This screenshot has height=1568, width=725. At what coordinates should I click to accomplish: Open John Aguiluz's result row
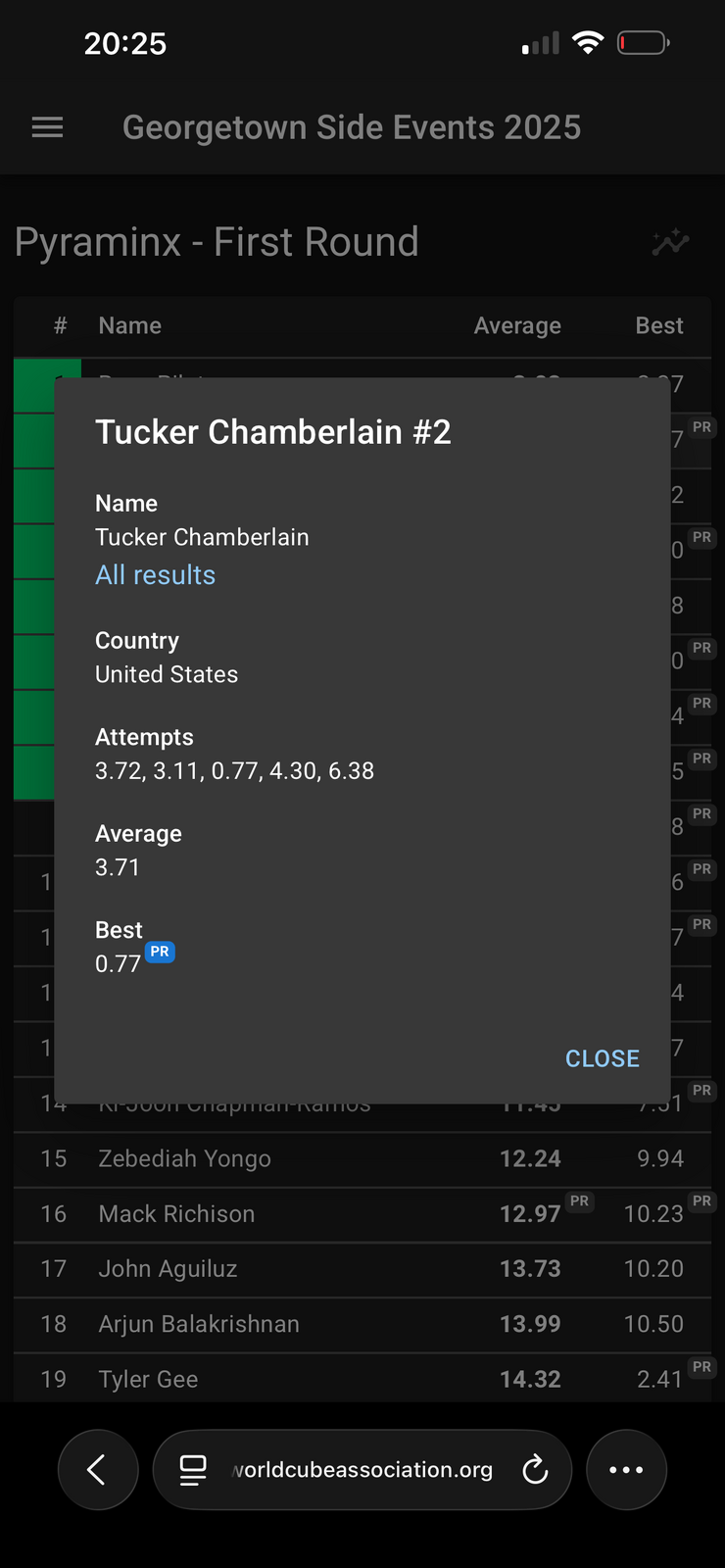[x=362, y=1269]
